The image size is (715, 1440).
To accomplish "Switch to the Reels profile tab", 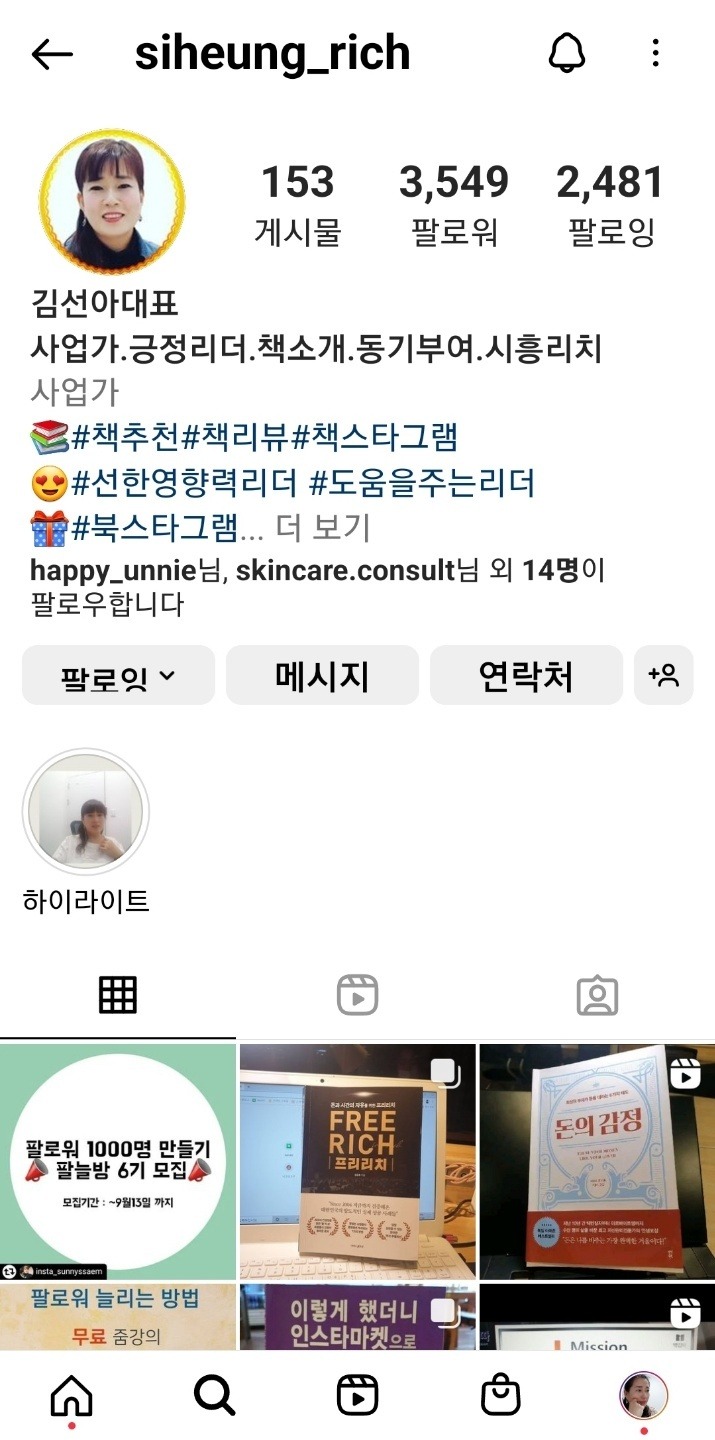I will point(357,995).
